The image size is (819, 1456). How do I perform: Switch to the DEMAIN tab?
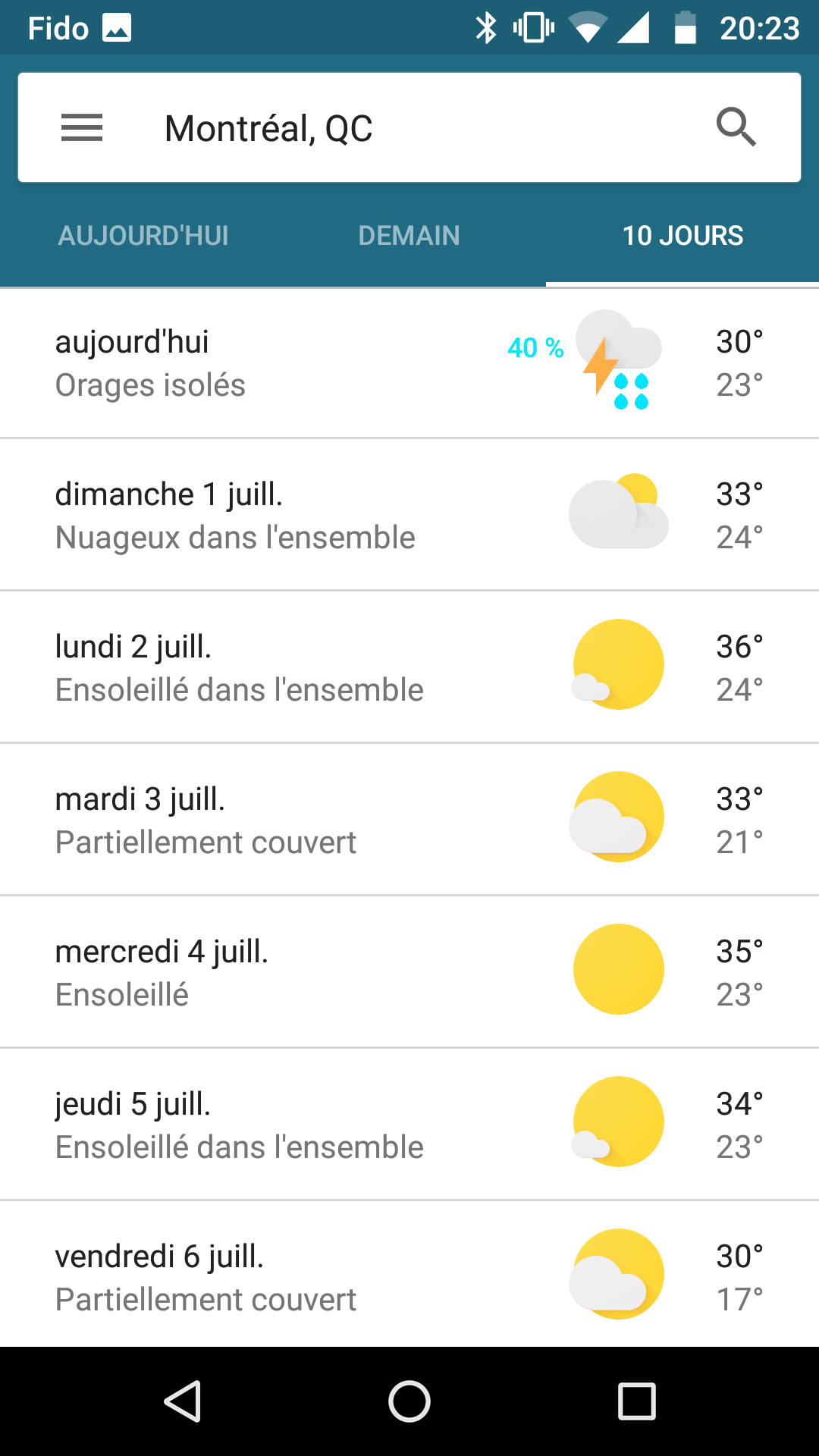pos(409,236)
